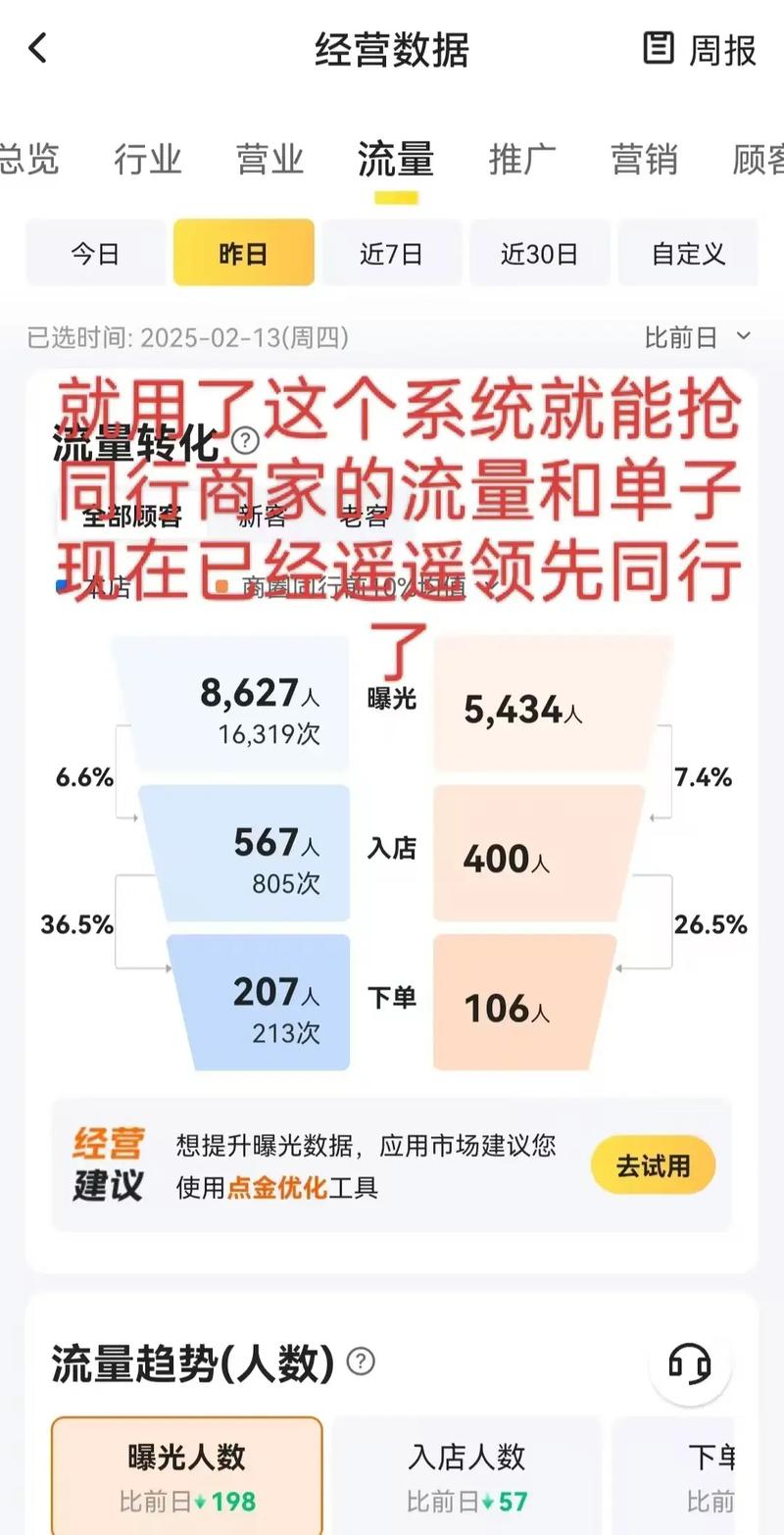Select the 近7日 date range
This screenshot has width=784, height=1535.
click(391, 254)
